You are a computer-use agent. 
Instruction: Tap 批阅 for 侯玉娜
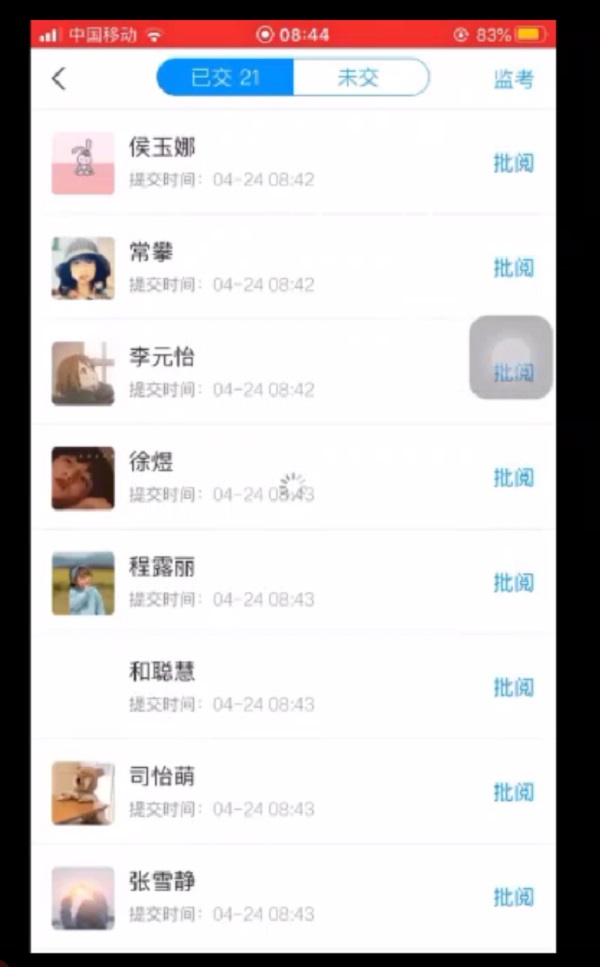(x=513, y=163)
